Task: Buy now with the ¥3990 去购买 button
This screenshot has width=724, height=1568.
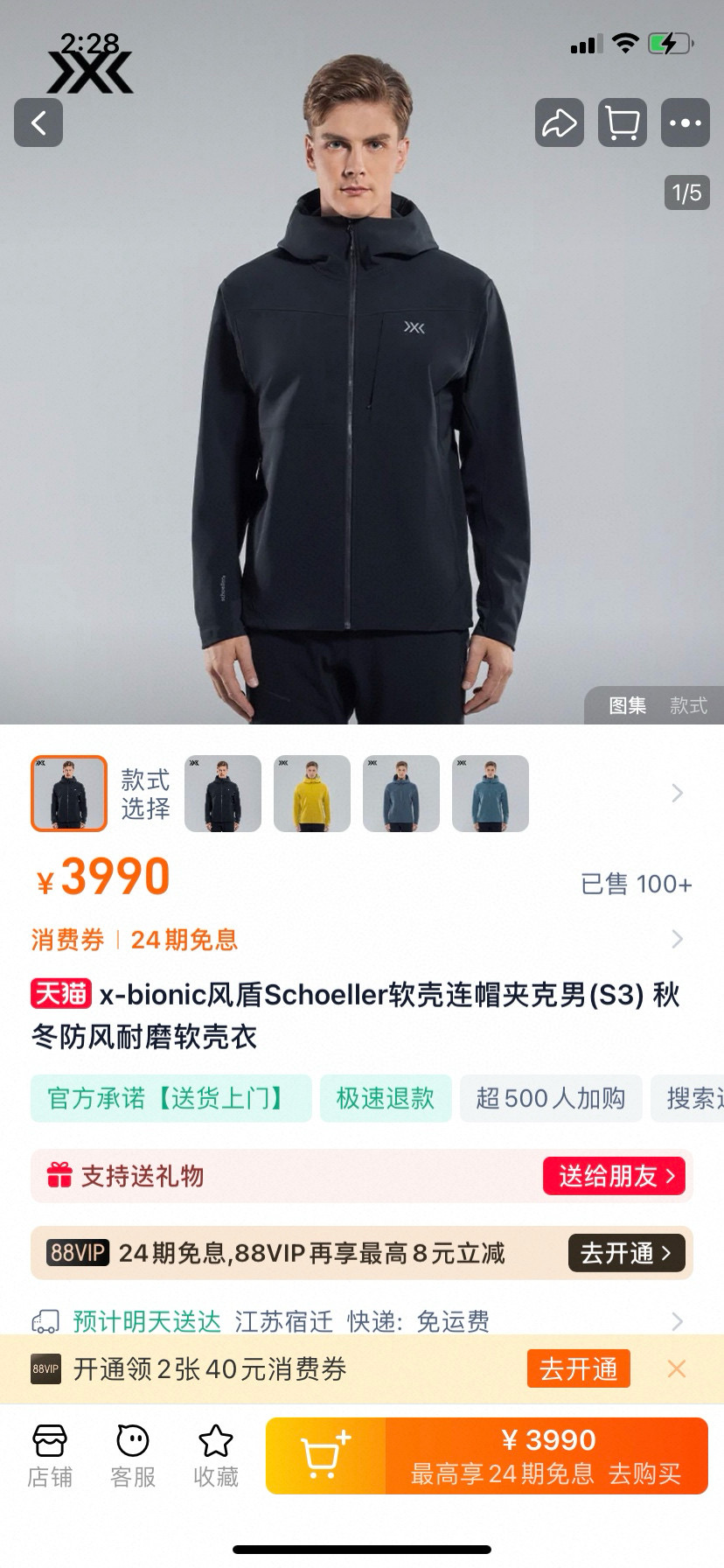Action: click(x=547, y=1456)
